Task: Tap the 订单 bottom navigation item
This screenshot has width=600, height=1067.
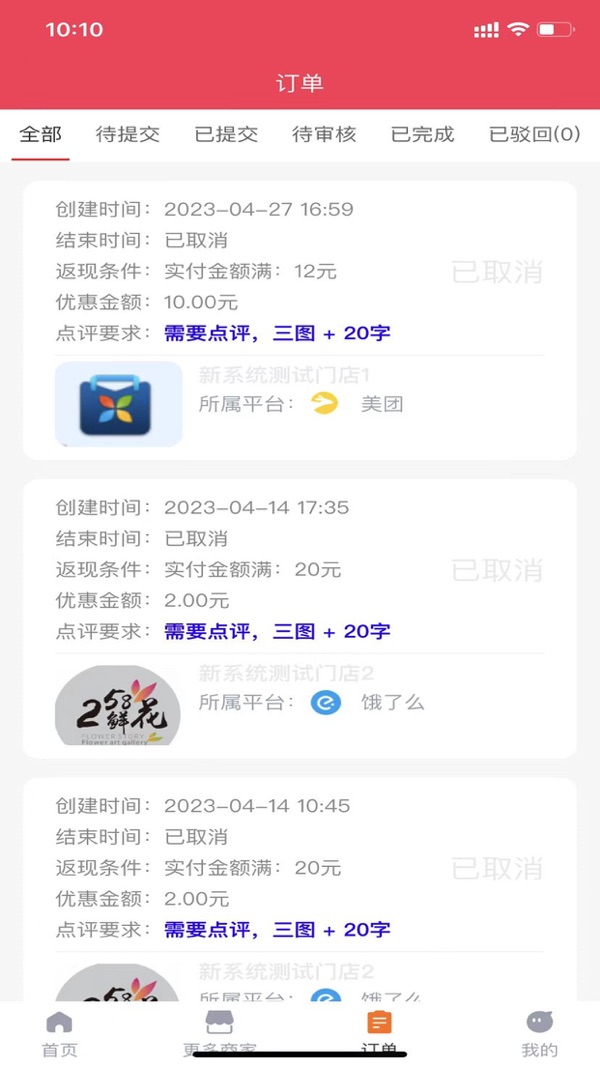Action: click(x=379, y=1034)
